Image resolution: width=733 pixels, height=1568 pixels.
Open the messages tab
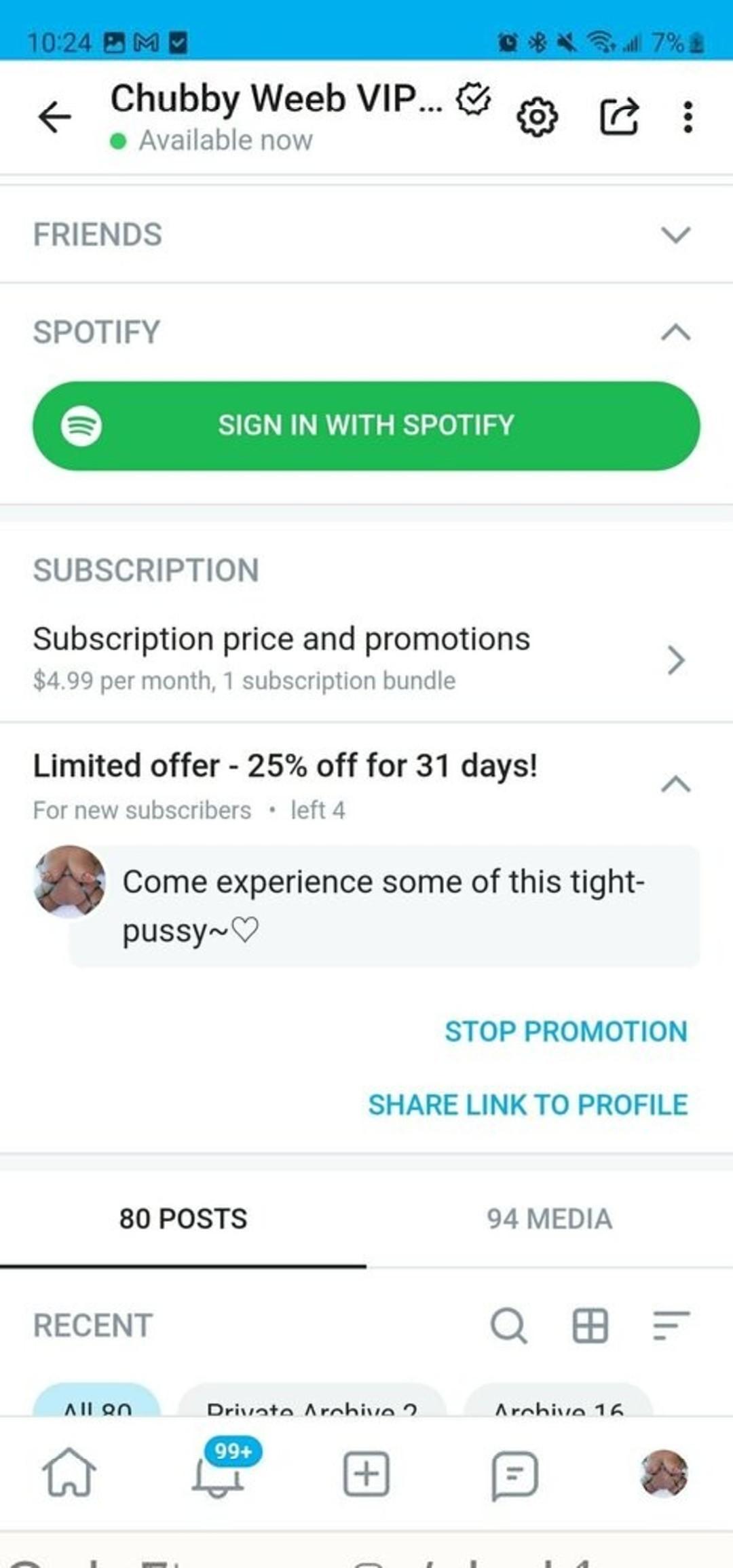point(514,1474)
